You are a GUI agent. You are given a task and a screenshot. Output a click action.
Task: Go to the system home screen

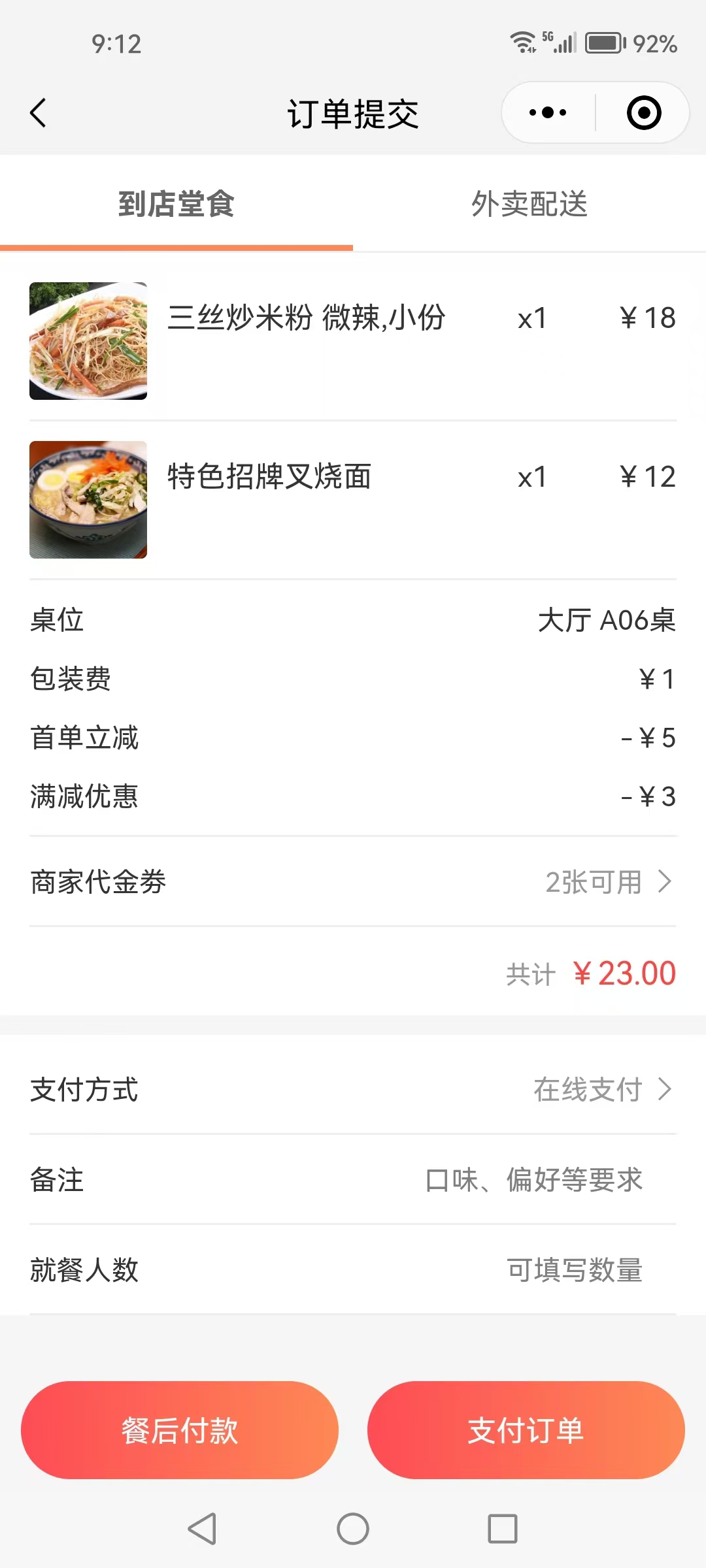353,1529
